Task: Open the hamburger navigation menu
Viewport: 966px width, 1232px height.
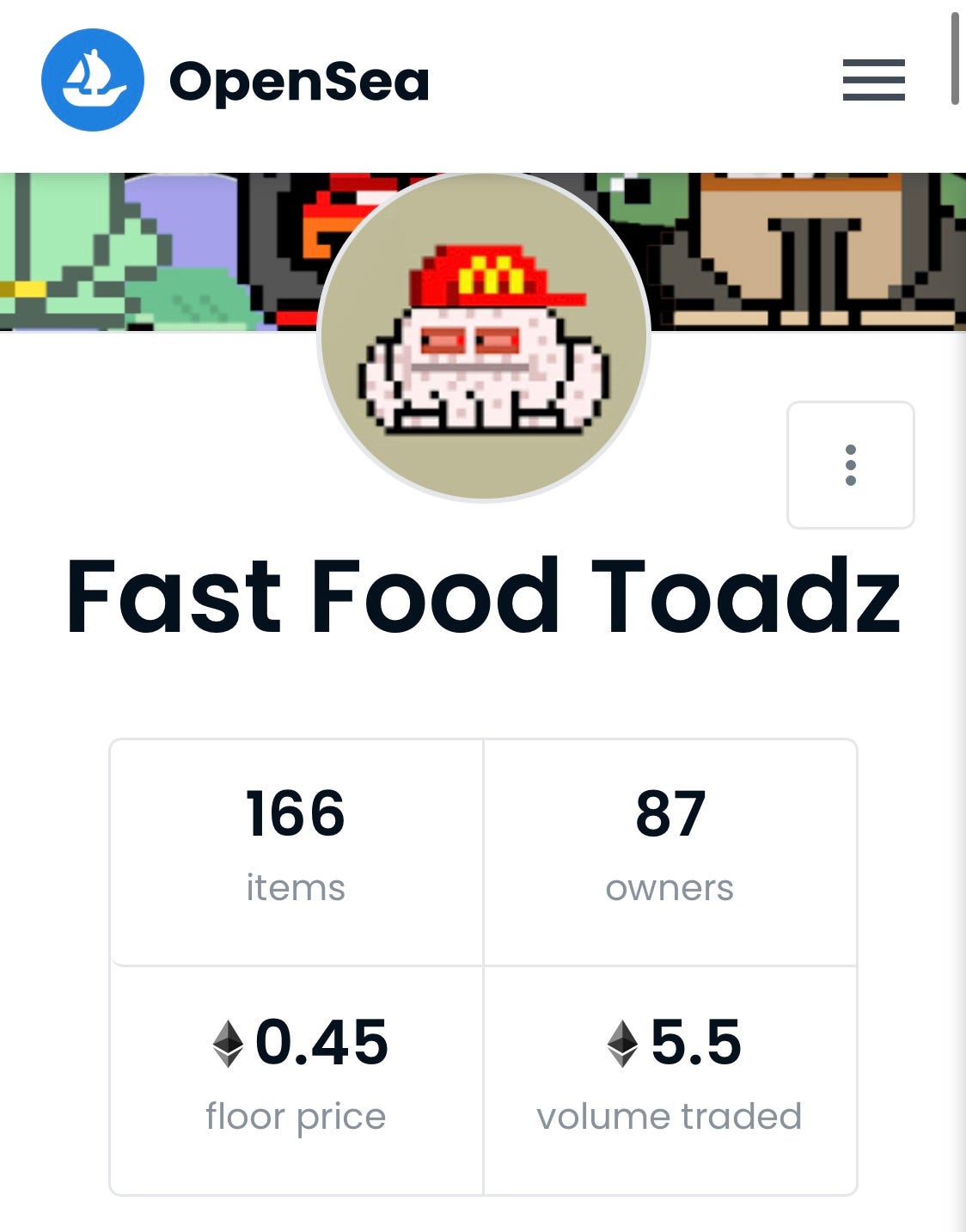Action: (x=871, y=79)
